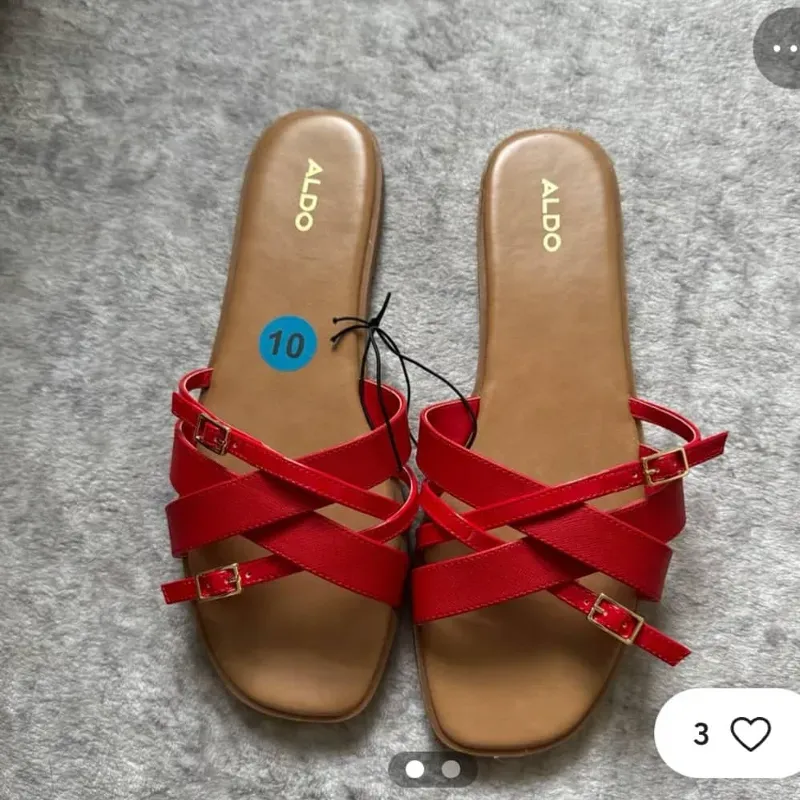Jump to the second photo via indicator dot
This screenshot has height=800, width=800.
point(451,769)
